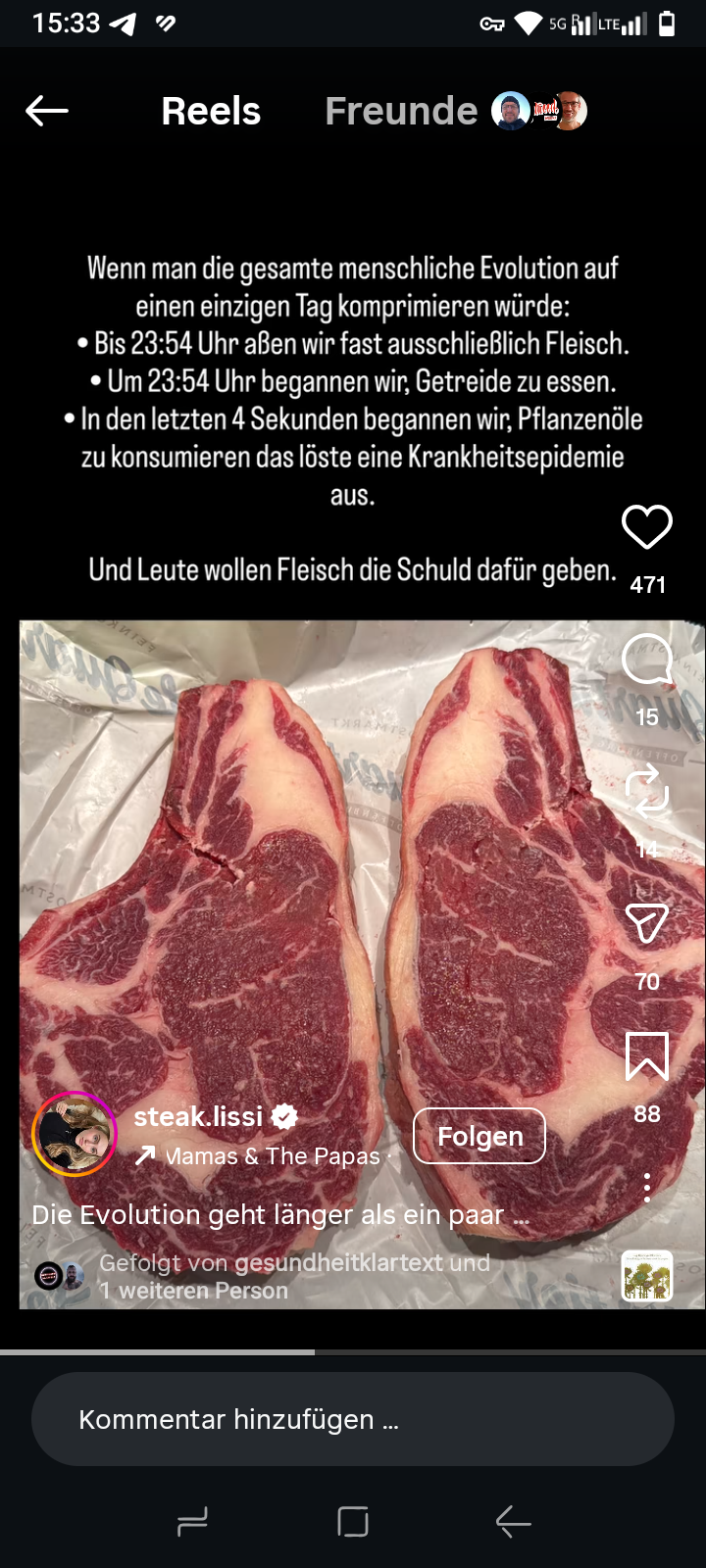
Task: Save the reel with the bookmark
Action: tap(647, 1056)
